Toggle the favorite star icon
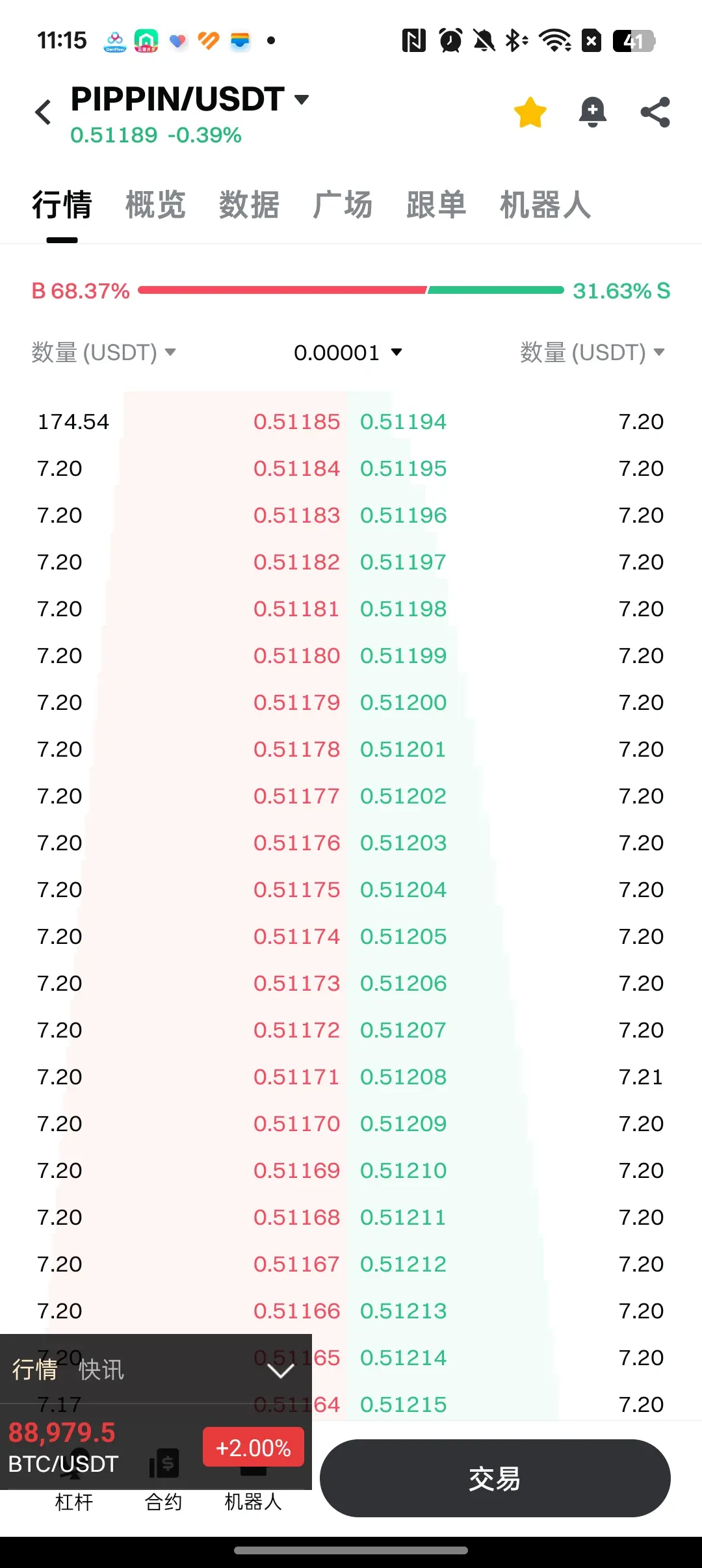This screenshot has width=702, height=1568. pyautogui.click(x=530, y=112)
